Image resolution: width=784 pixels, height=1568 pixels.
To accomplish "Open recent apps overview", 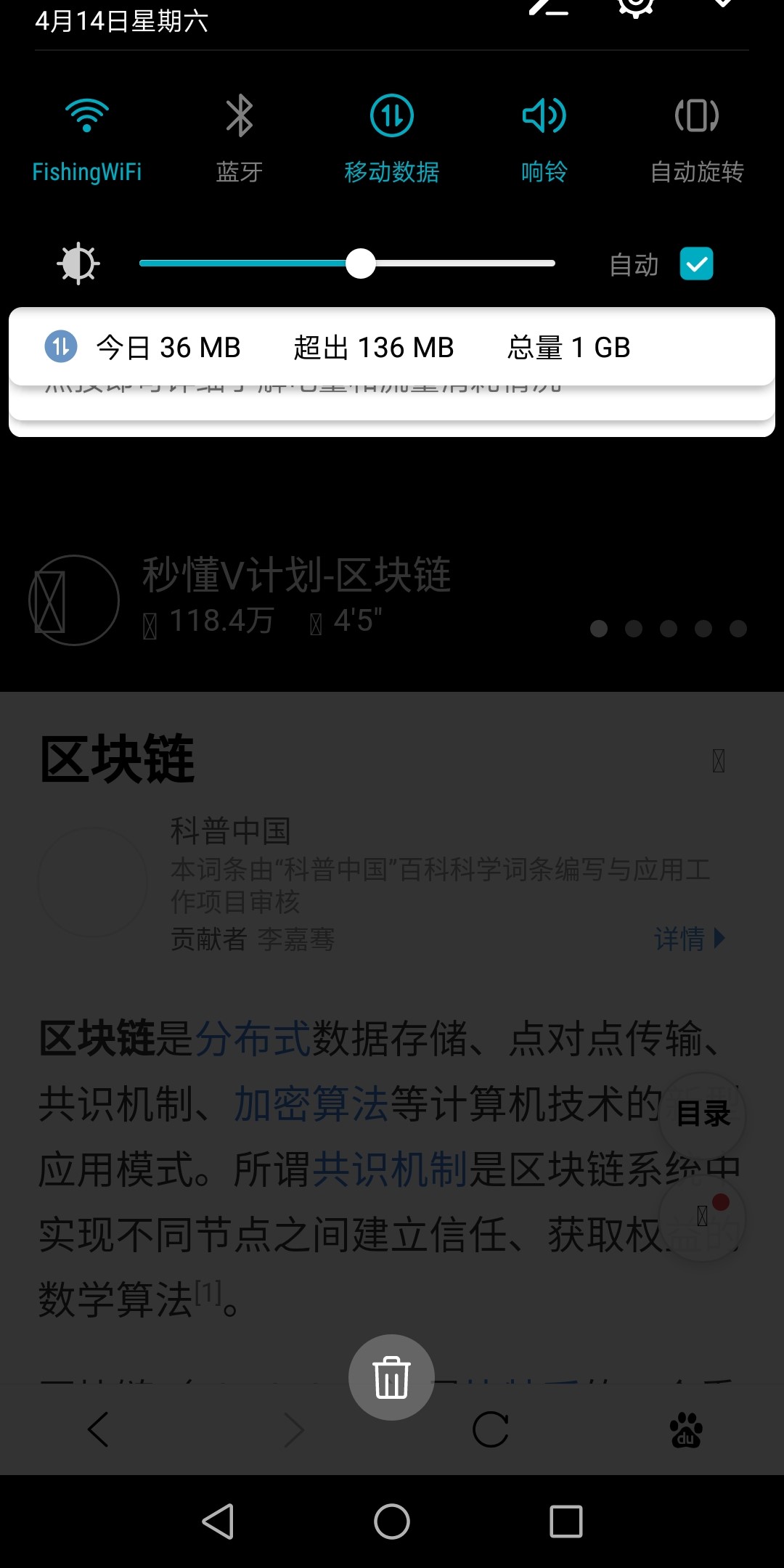I will (x=566, y=1521).
